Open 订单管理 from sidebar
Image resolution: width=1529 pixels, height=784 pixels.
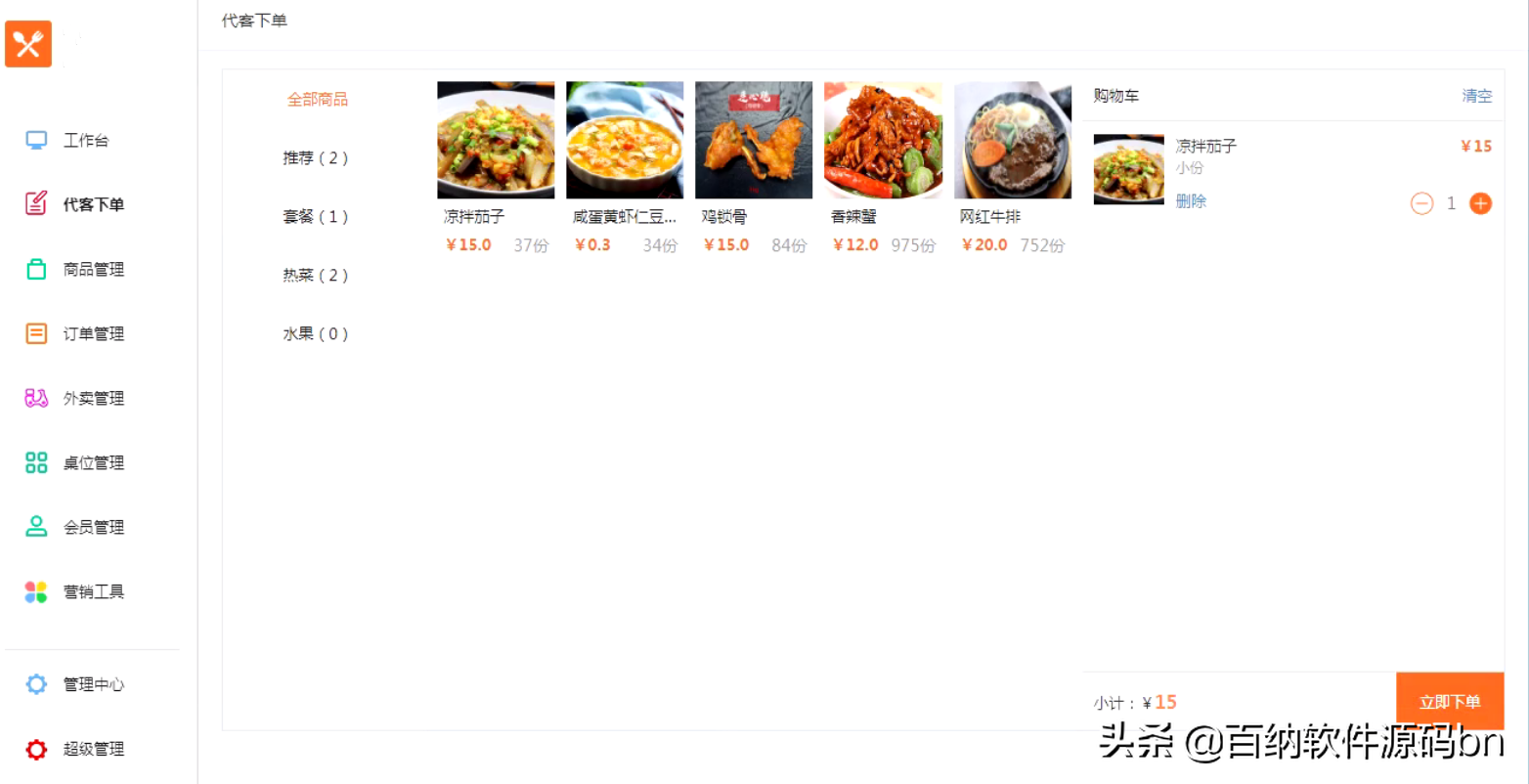pos(93,334)
